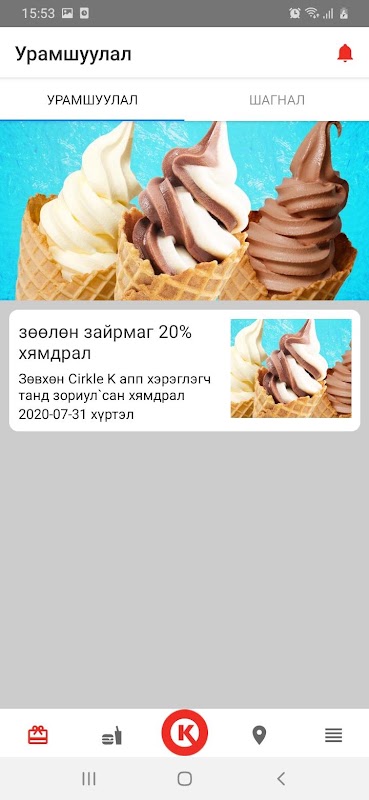Open the burger and drink menu tab

click(x=111, y=736)
